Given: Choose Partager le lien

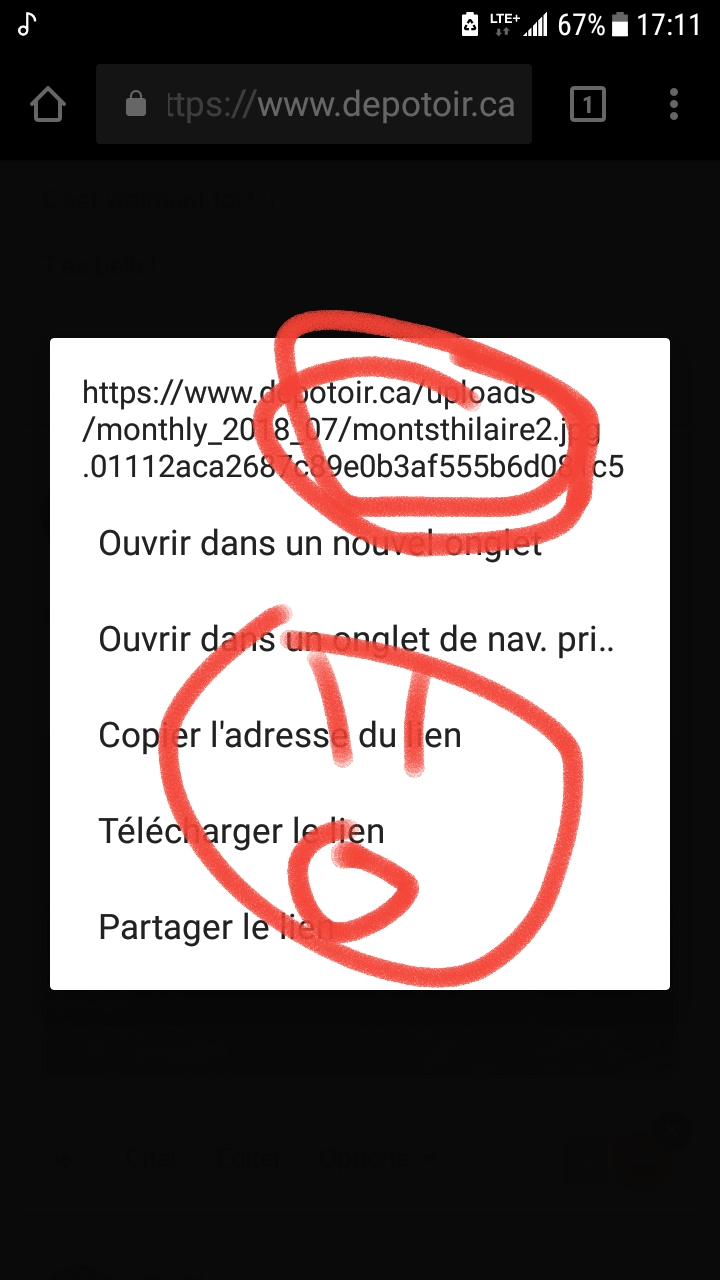Looking at the screenshot, I should point(215,927).
